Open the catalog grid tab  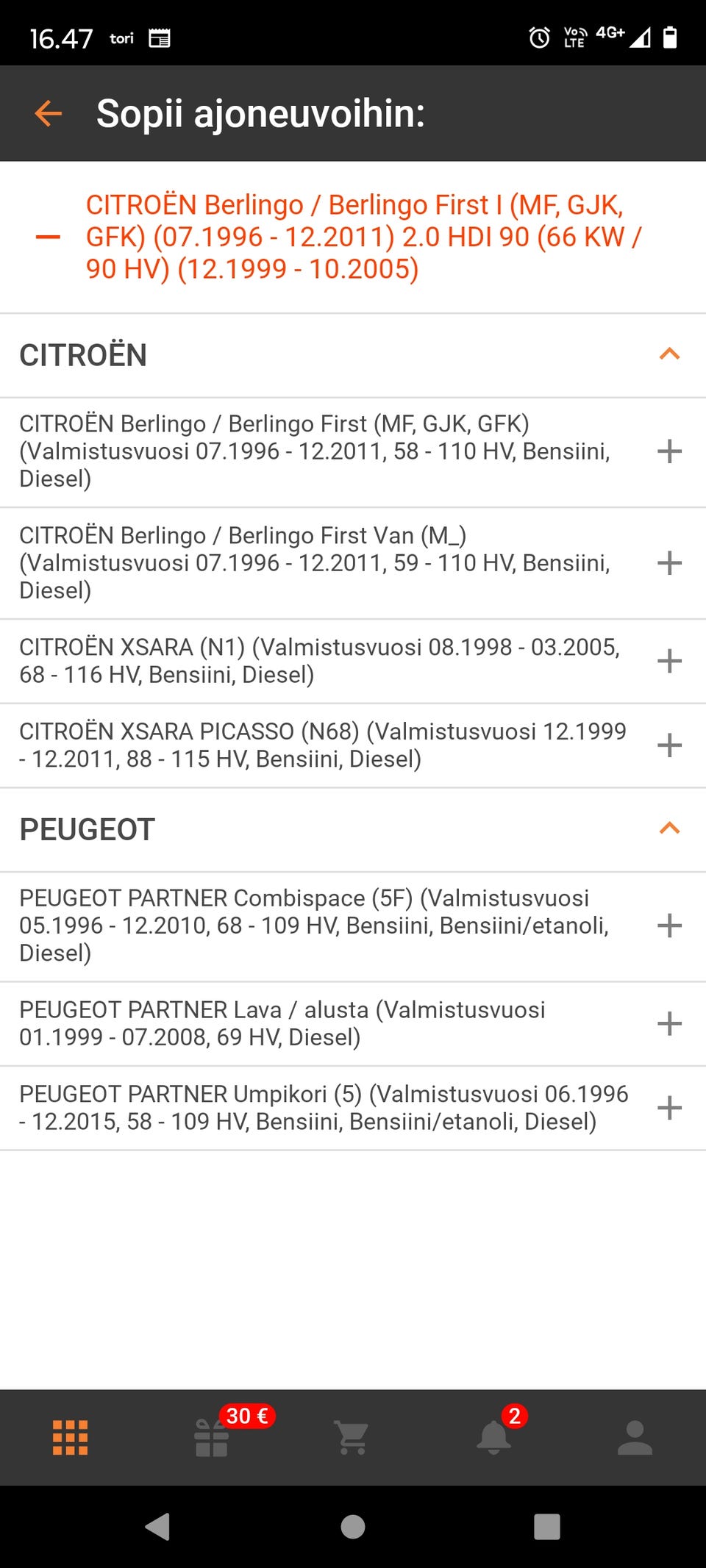tap(71, 1437)
